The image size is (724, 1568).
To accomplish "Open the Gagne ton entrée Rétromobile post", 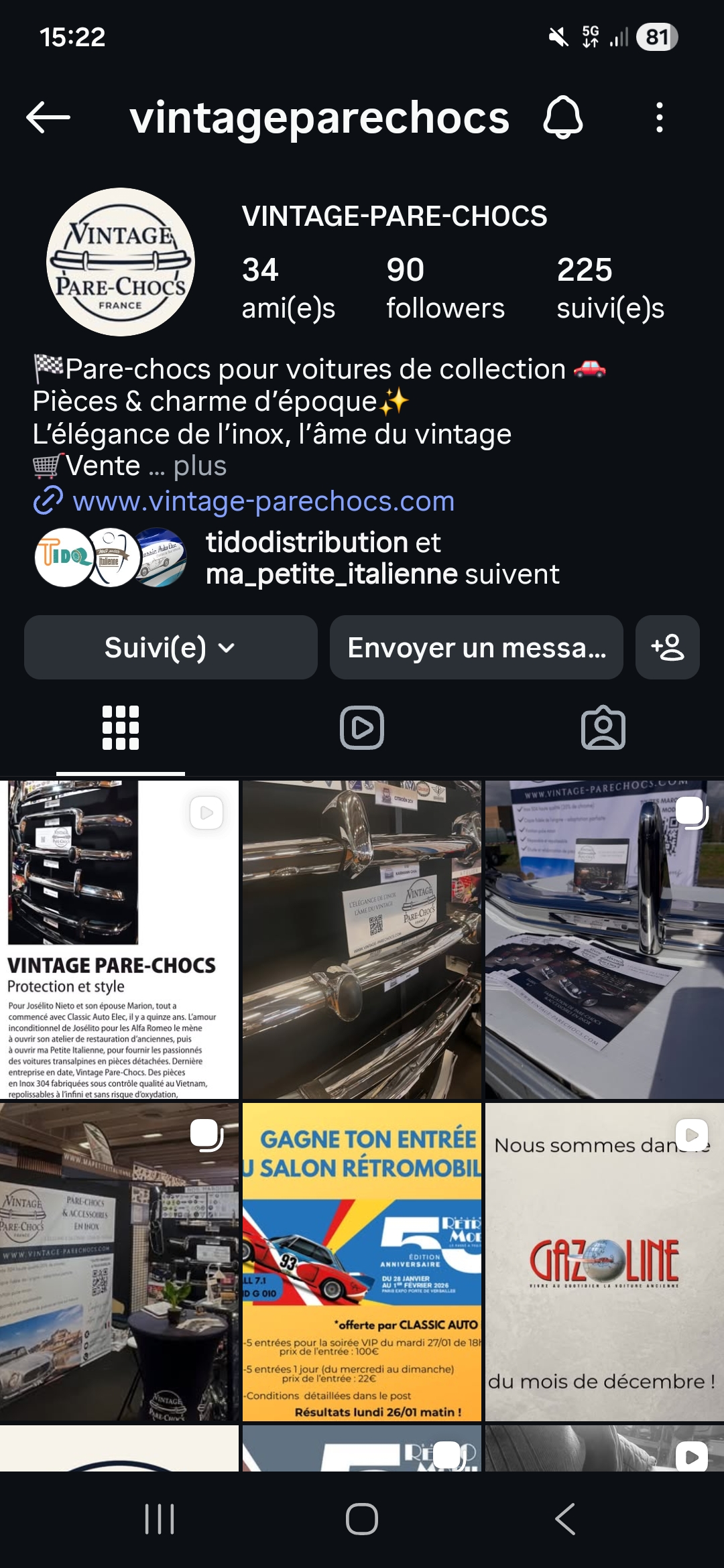I will (362, 1261).
